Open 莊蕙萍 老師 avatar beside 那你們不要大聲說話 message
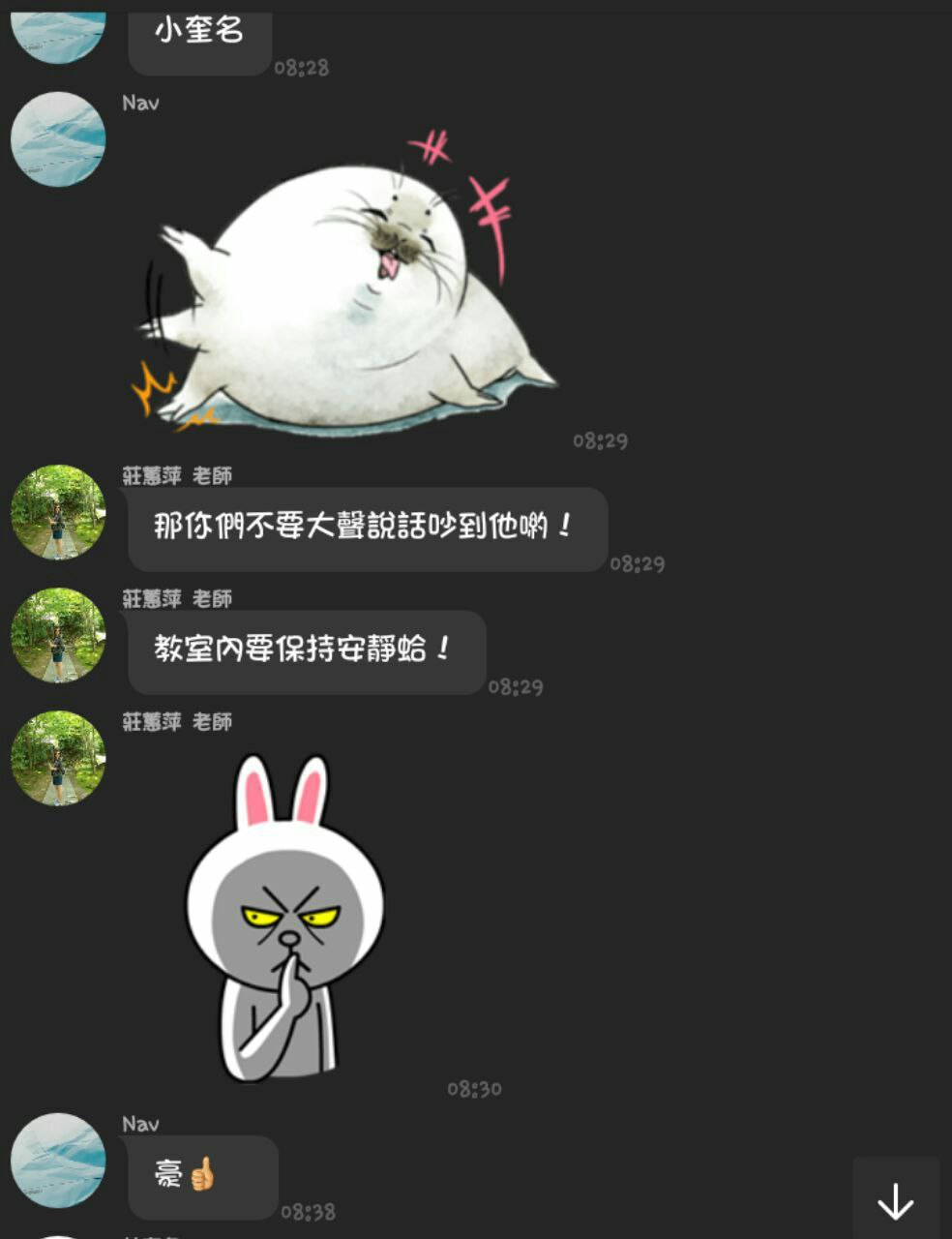Image resolution: width=952 pixels, height=1239 pixels. 58,512
